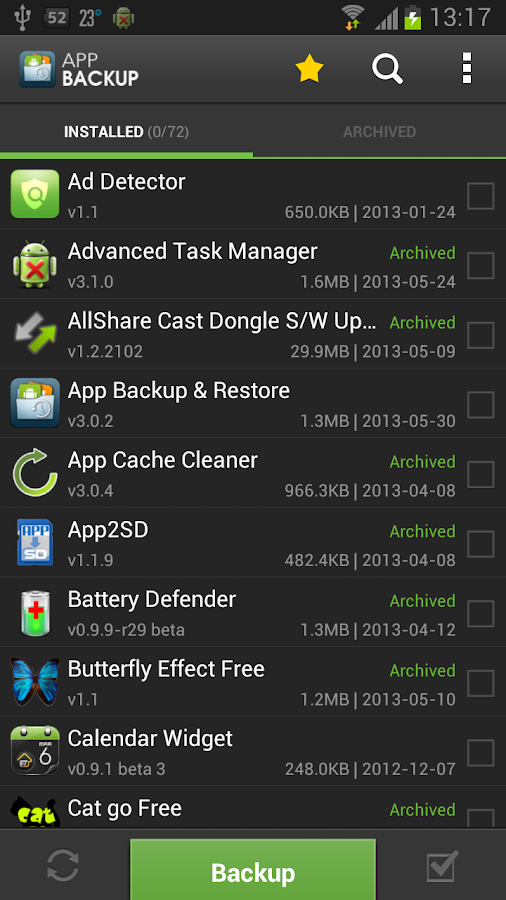Open the three-dot overflow menu
506x900 pixels.
coord(467,69)
